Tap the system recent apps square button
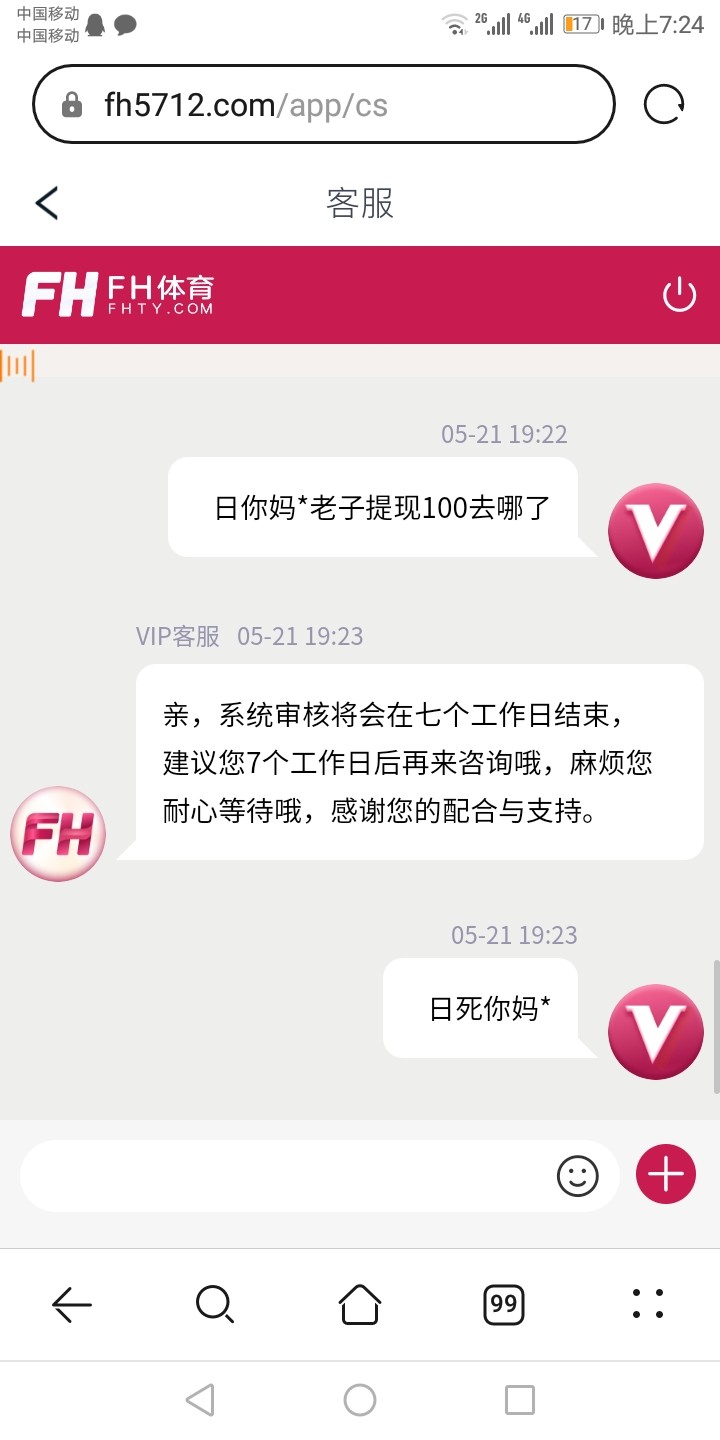 coord(520,1400)
